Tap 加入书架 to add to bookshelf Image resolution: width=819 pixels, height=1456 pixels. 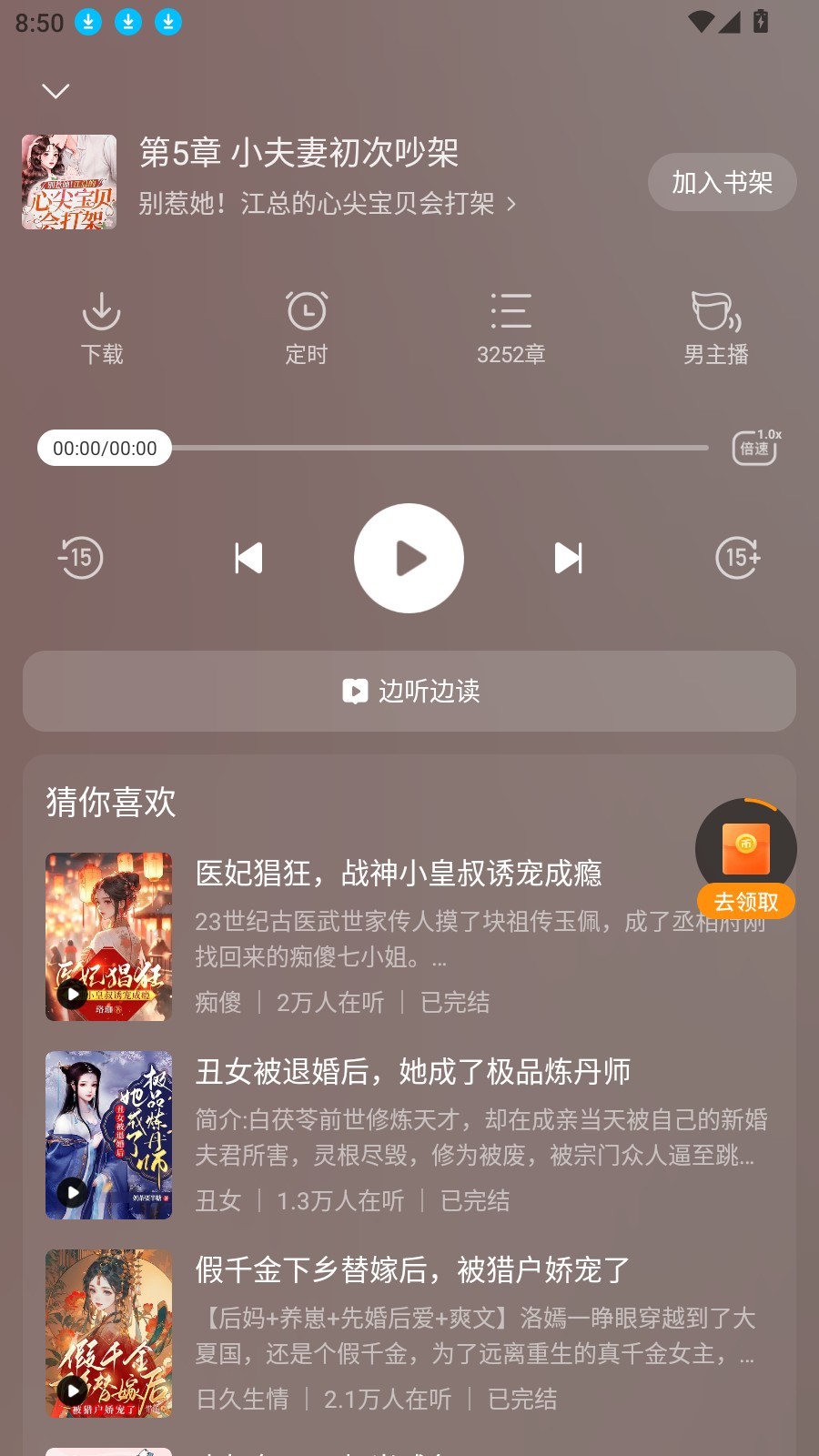[x=722, y=182]
